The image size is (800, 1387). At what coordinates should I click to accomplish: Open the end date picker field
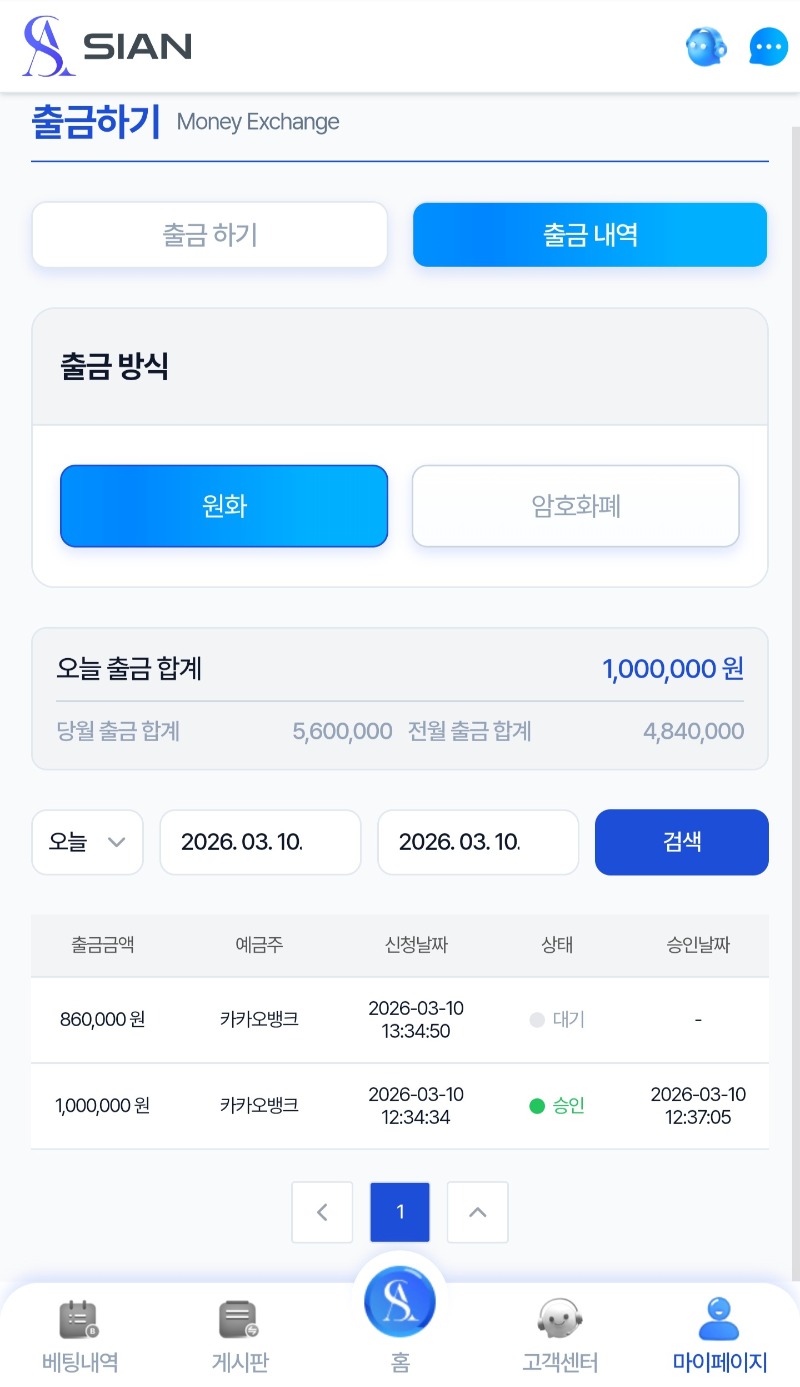click(477, 842)
